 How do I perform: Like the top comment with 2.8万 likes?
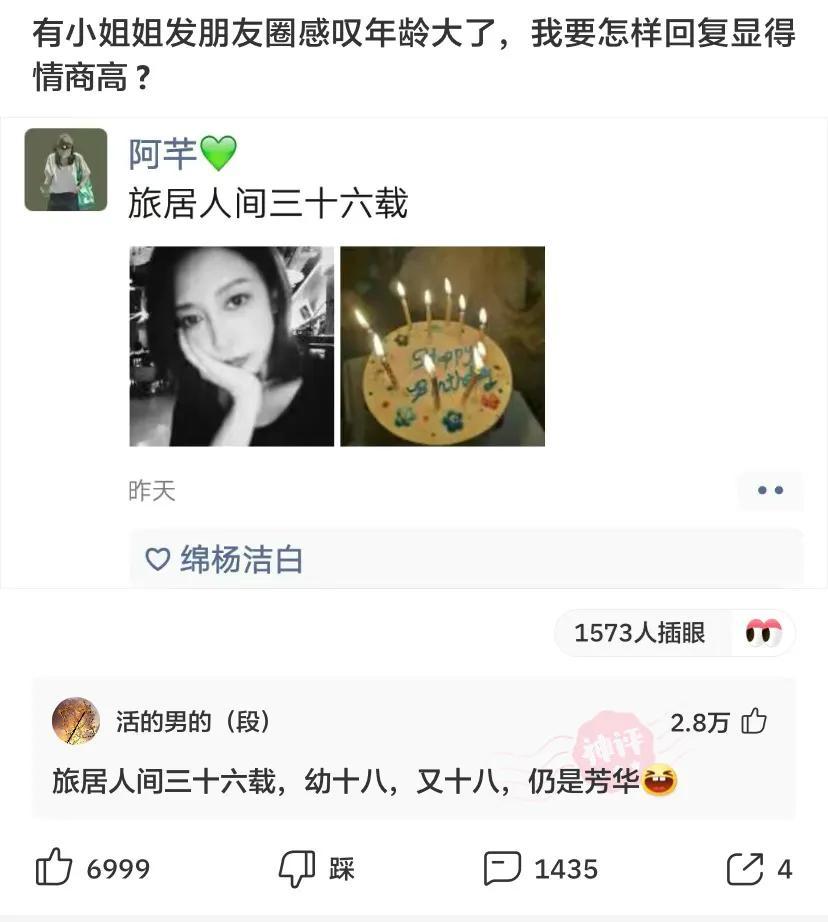[754, 721]
